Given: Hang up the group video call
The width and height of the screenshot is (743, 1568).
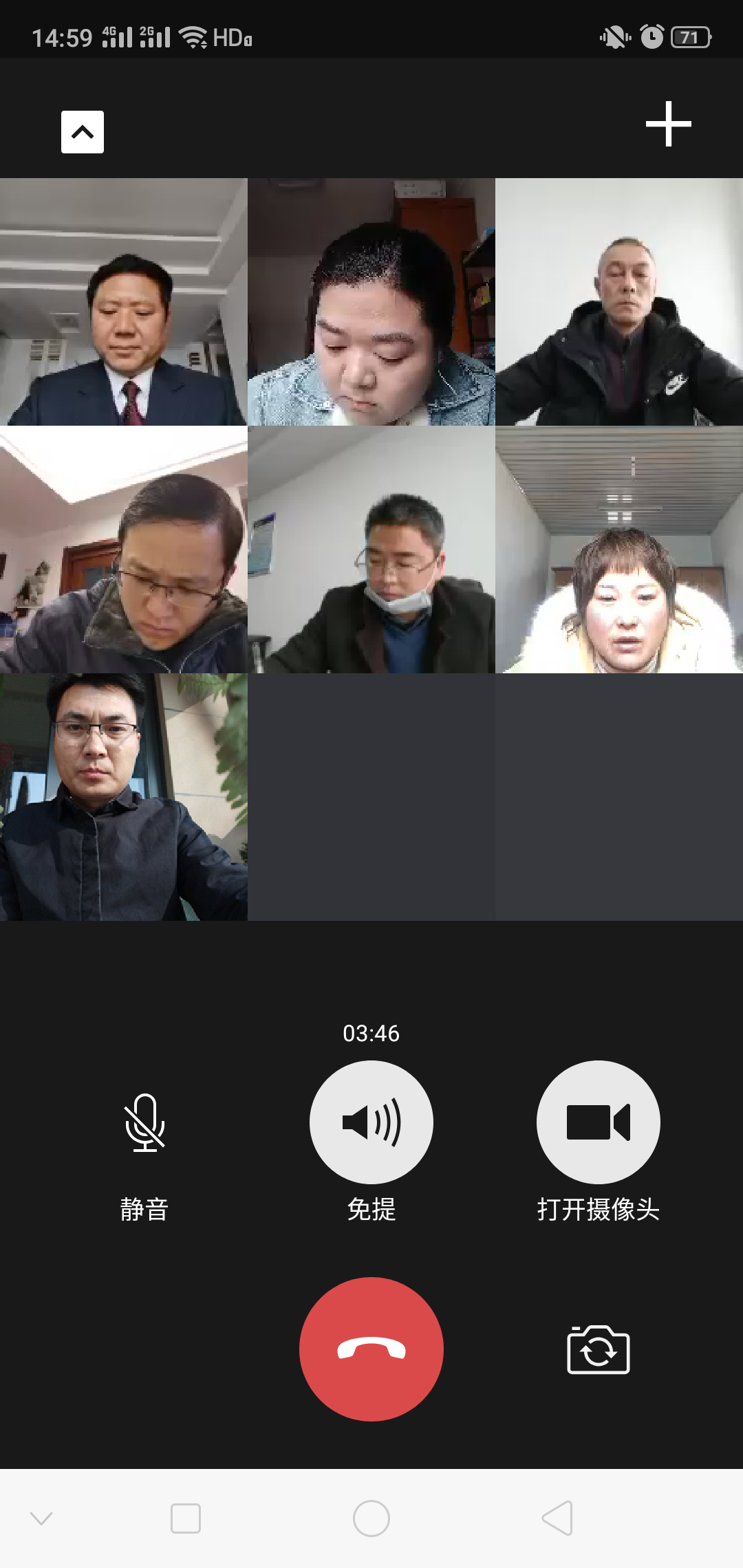Looking at the screenshot, I should 371,1349.
